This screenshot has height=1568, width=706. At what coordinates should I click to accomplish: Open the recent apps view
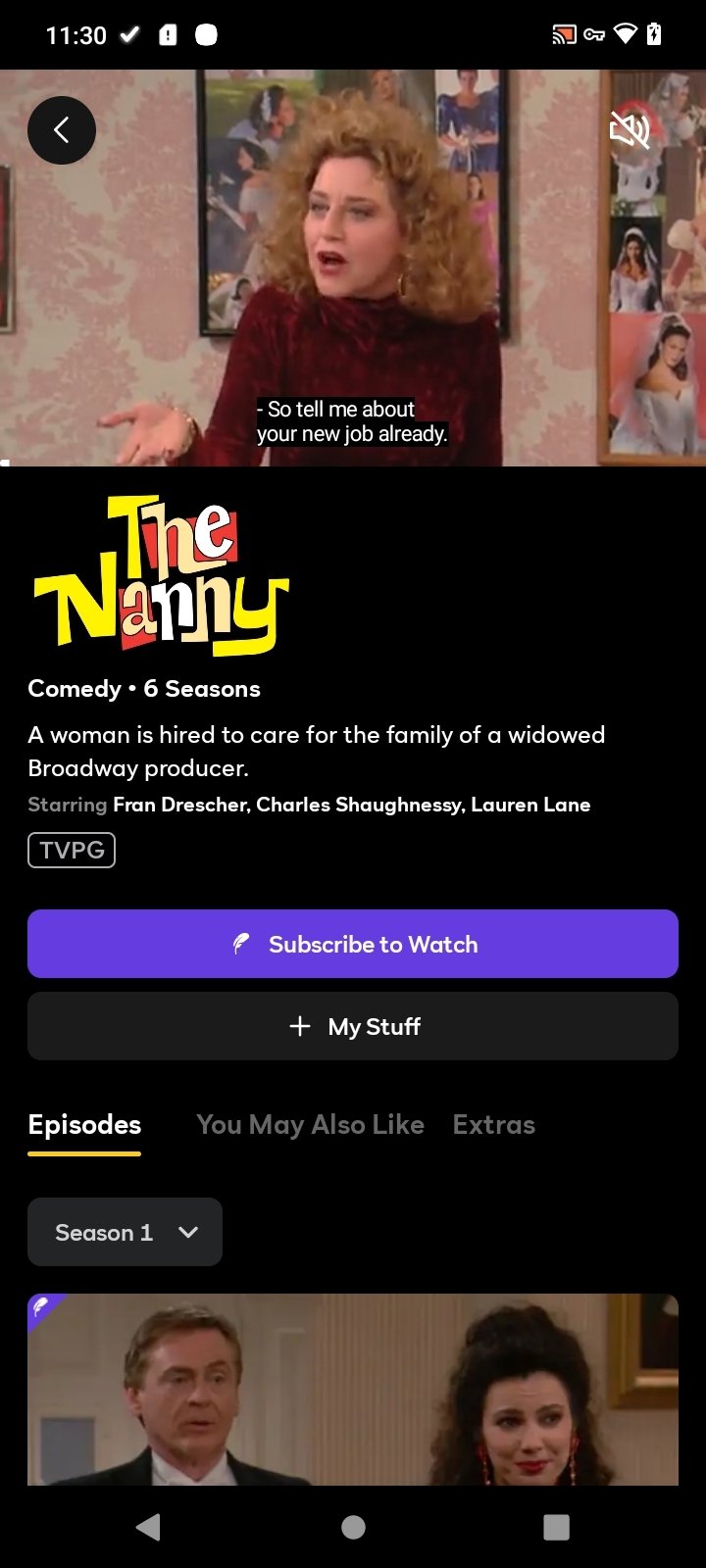click(x=556, y=1527)
